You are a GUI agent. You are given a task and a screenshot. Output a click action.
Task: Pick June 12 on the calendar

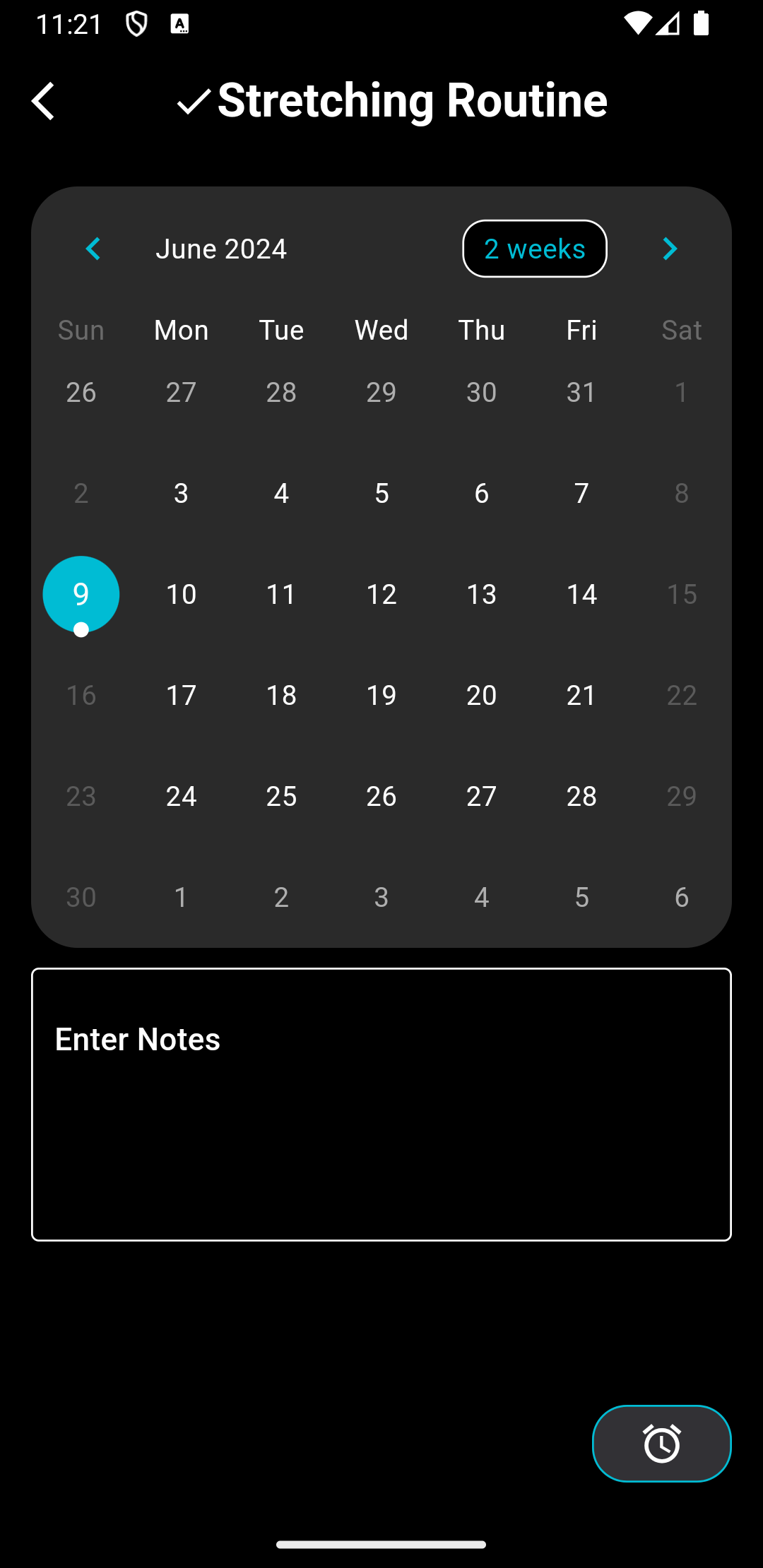[x=381, y=594]
